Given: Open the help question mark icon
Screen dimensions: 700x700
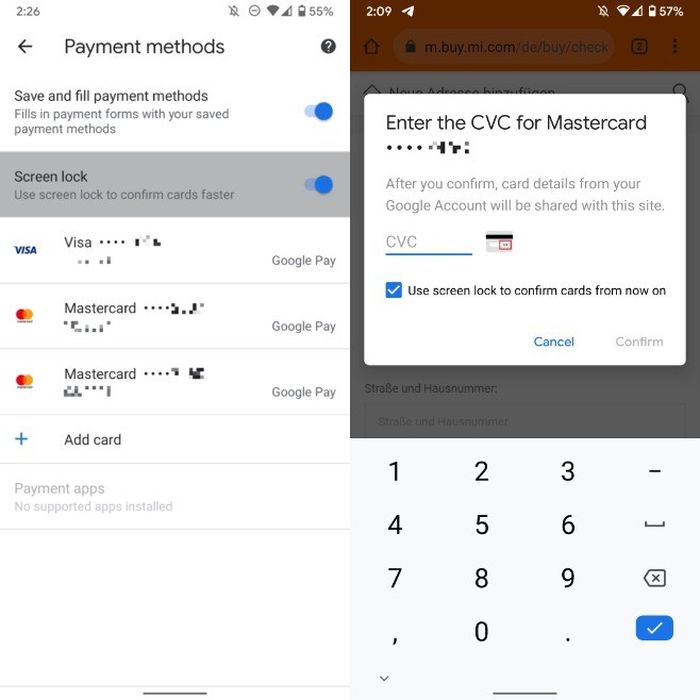Looking at the screenshot, I should pyautogui.click(x=328, y=47).
